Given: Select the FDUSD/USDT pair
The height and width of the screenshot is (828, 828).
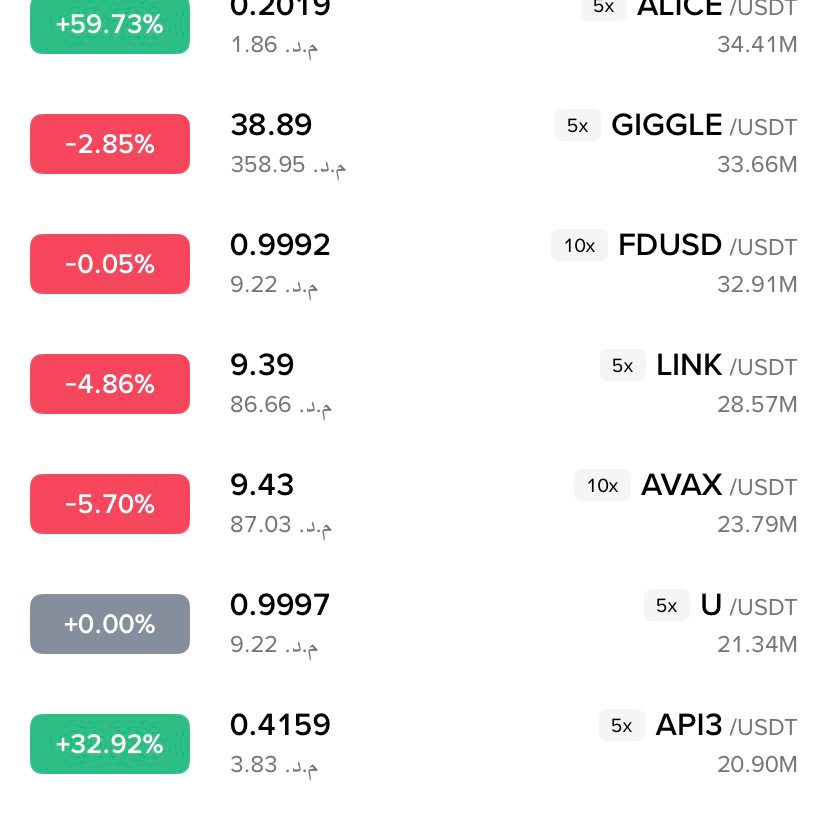Looking at the screenshot, I should click(414, 264).
